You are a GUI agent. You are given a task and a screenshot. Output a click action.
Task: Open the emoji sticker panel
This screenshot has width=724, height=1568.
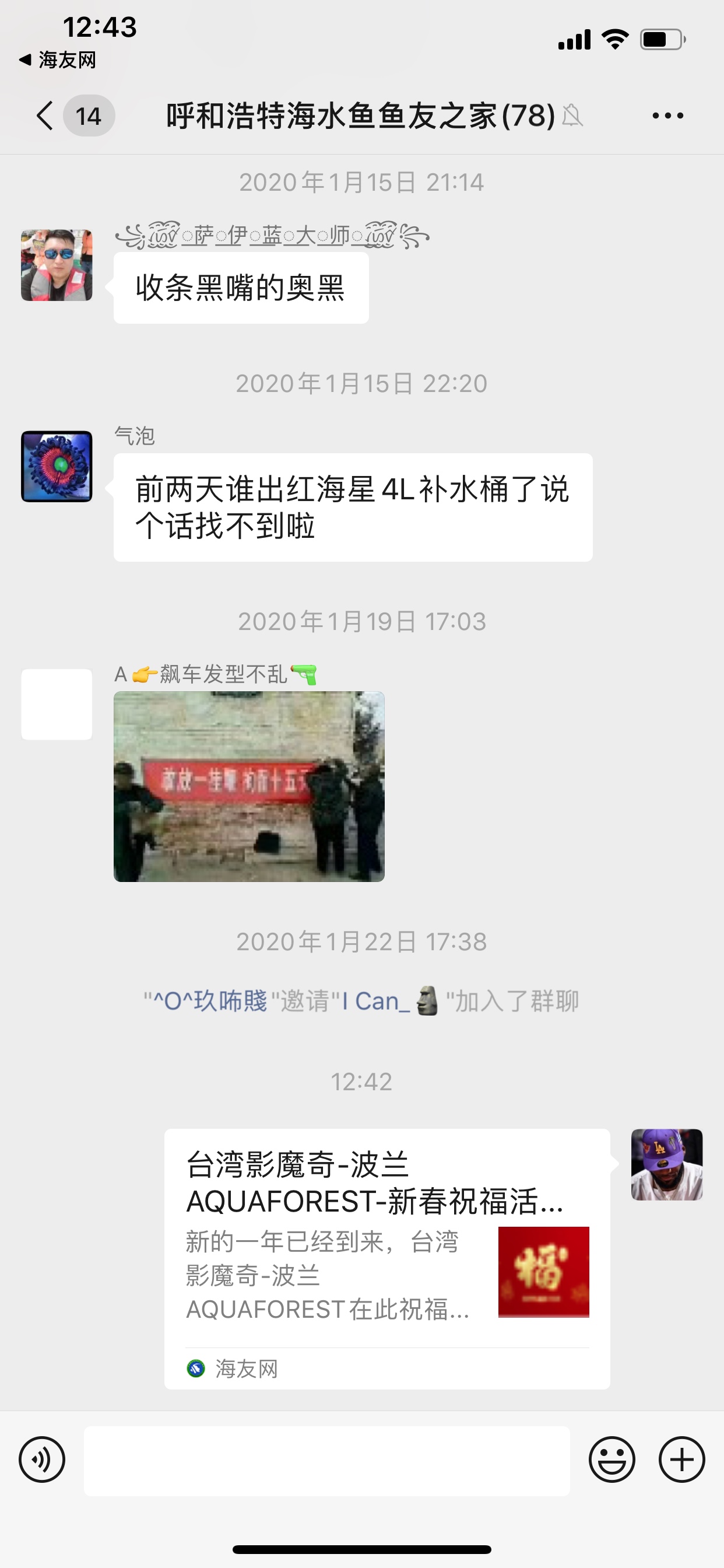coord(611,1459)
